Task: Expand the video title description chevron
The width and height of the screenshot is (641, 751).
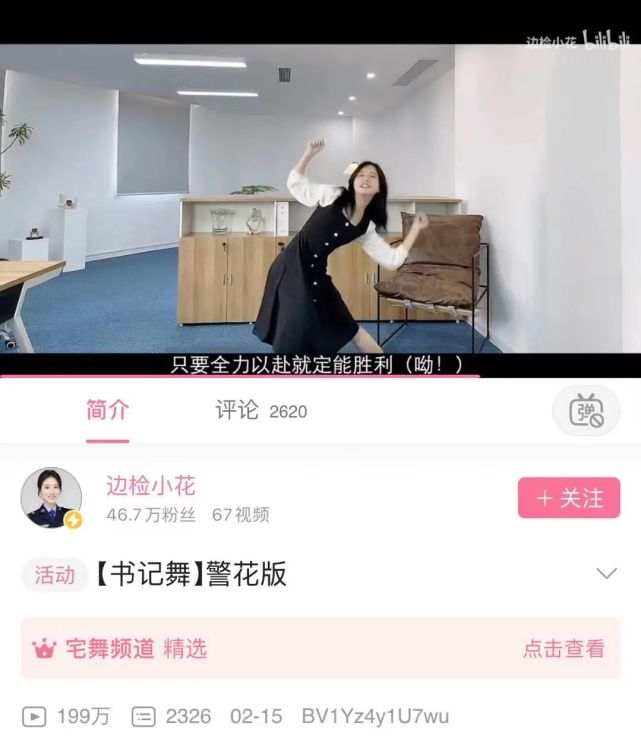Action: click(x=606, y=573)
